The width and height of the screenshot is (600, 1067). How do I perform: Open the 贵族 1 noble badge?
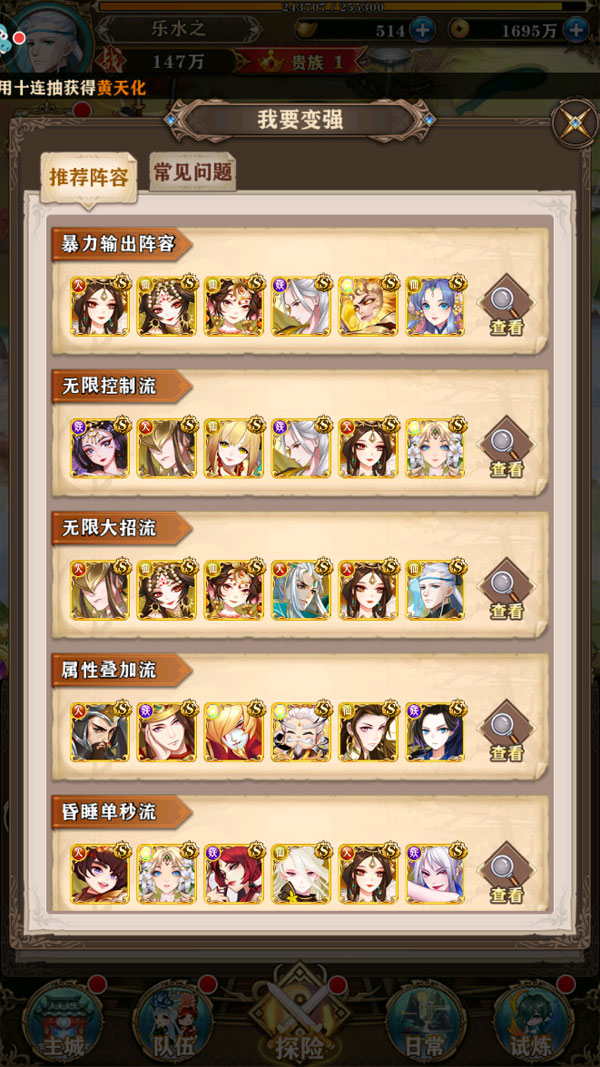pyautogui.click(x=305, y=62)
